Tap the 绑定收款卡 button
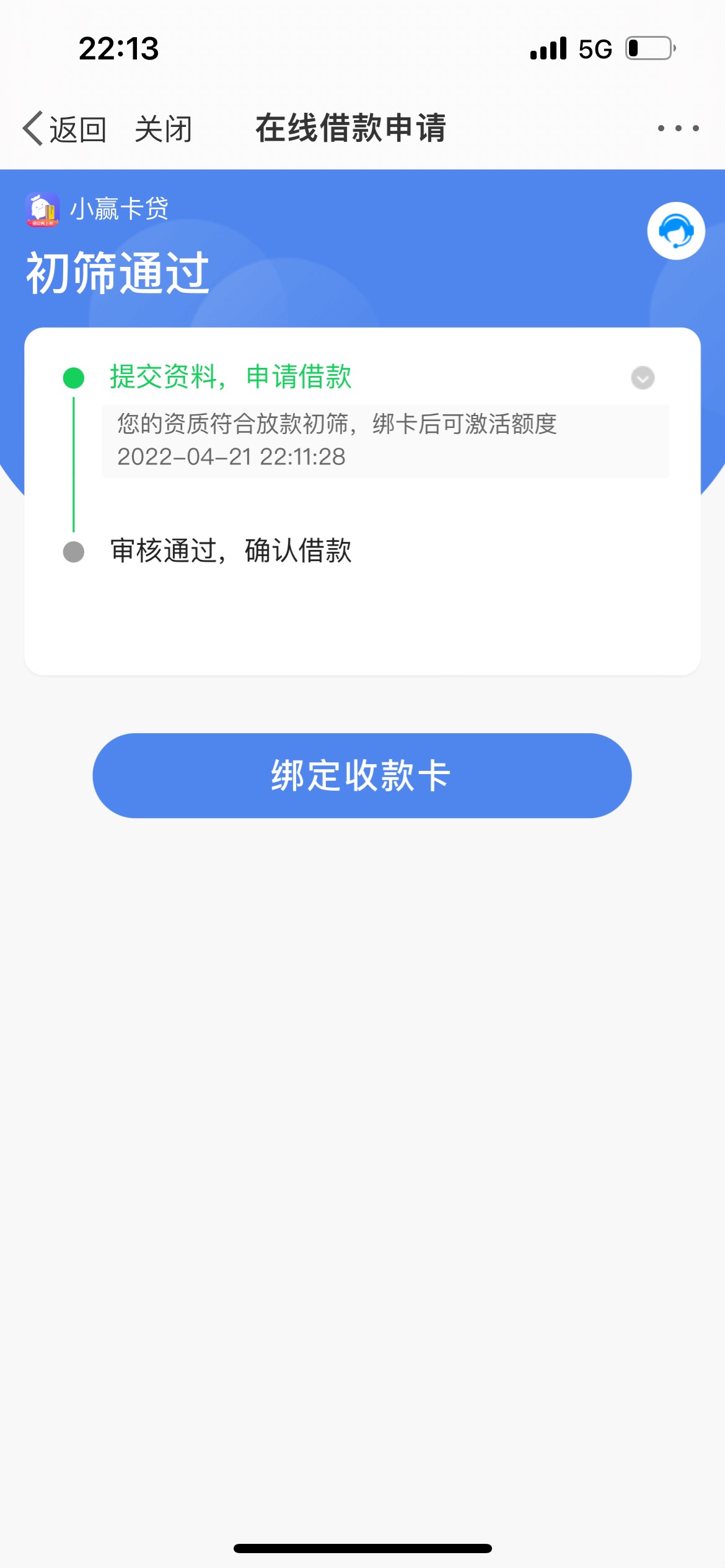Viewport: 725px width, 1568px height. (x=362, y=775)
